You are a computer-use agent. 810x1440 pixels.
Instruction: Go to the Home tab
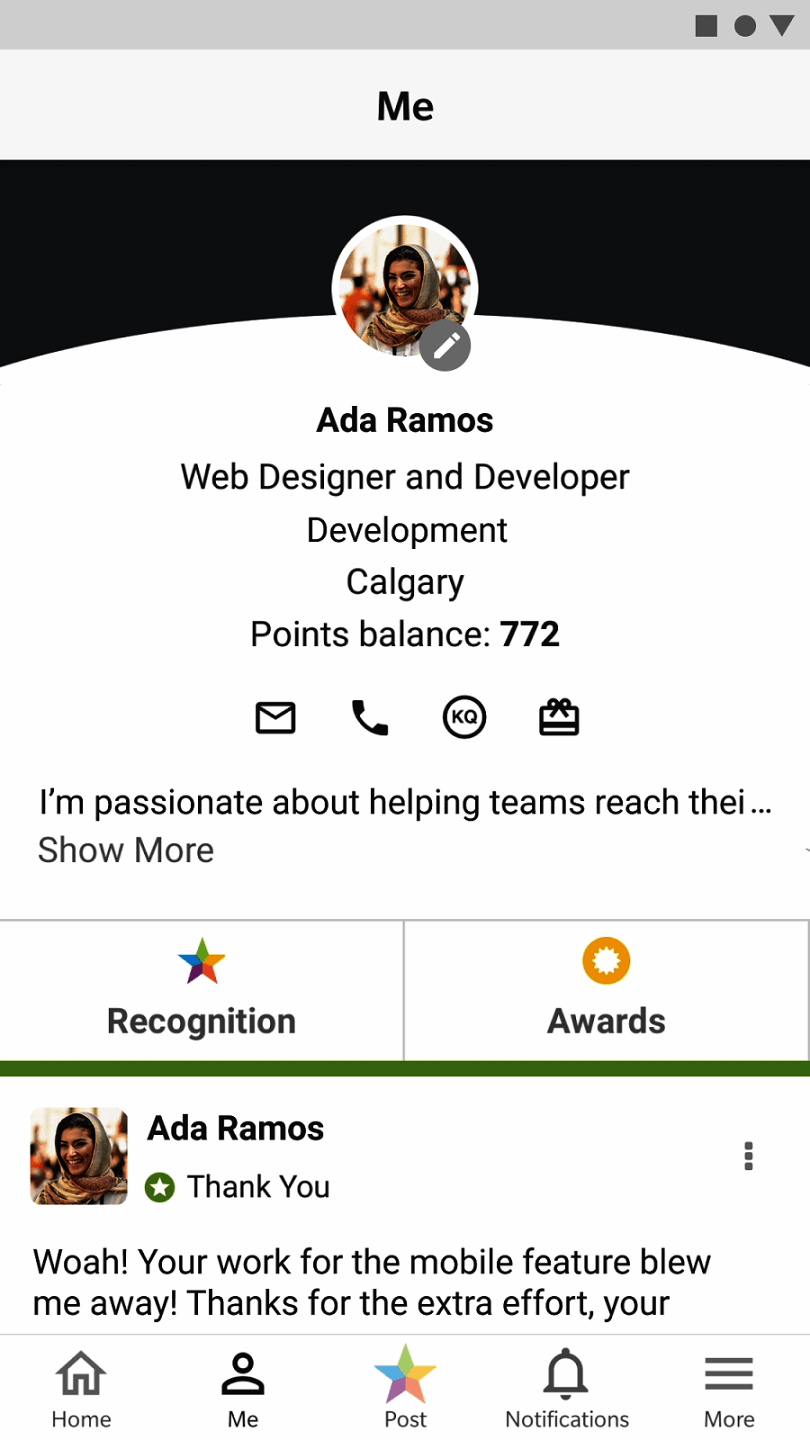[x=81, y=1388]
